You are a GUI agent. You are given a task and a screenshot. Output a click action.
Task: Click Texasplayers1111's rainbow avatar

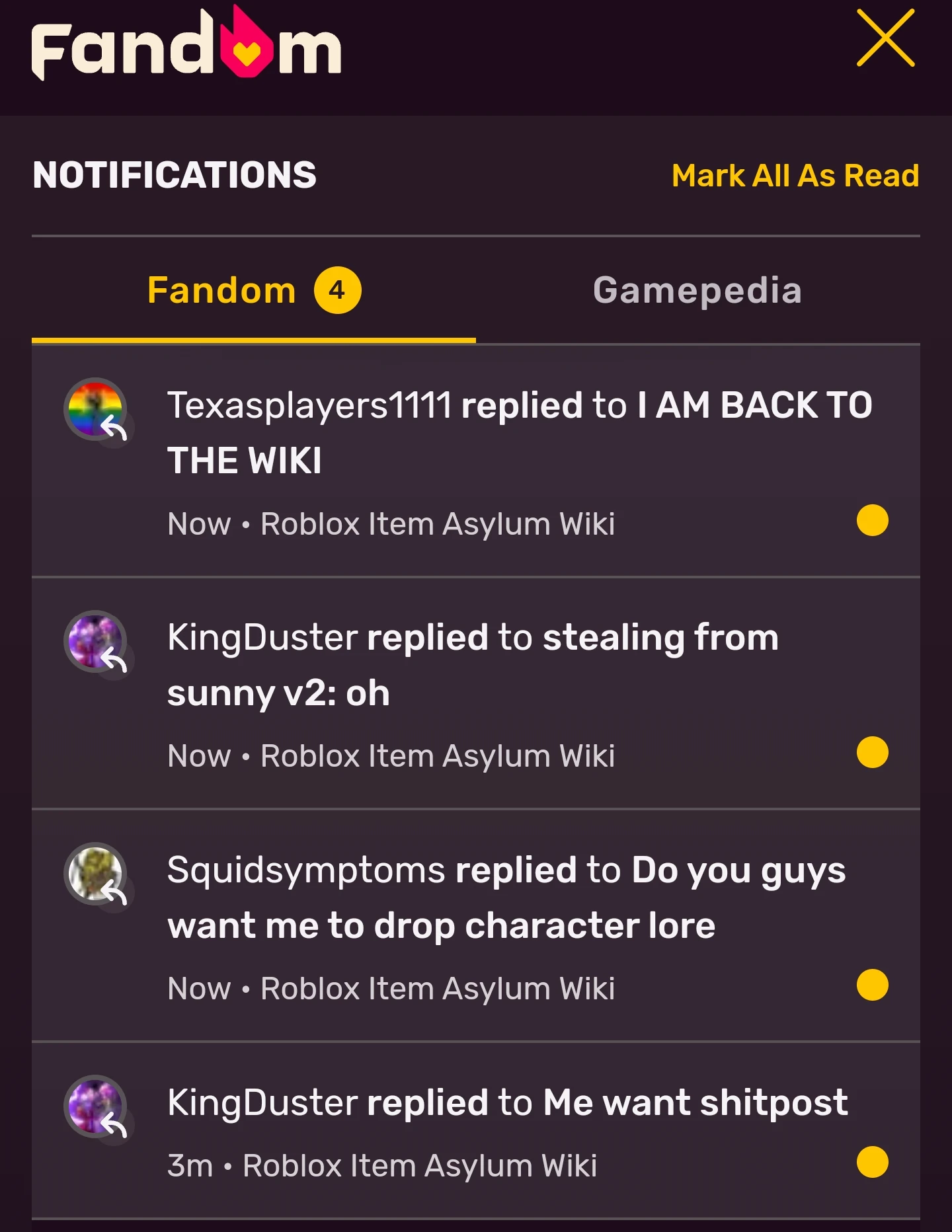click(x=95, y=409)
